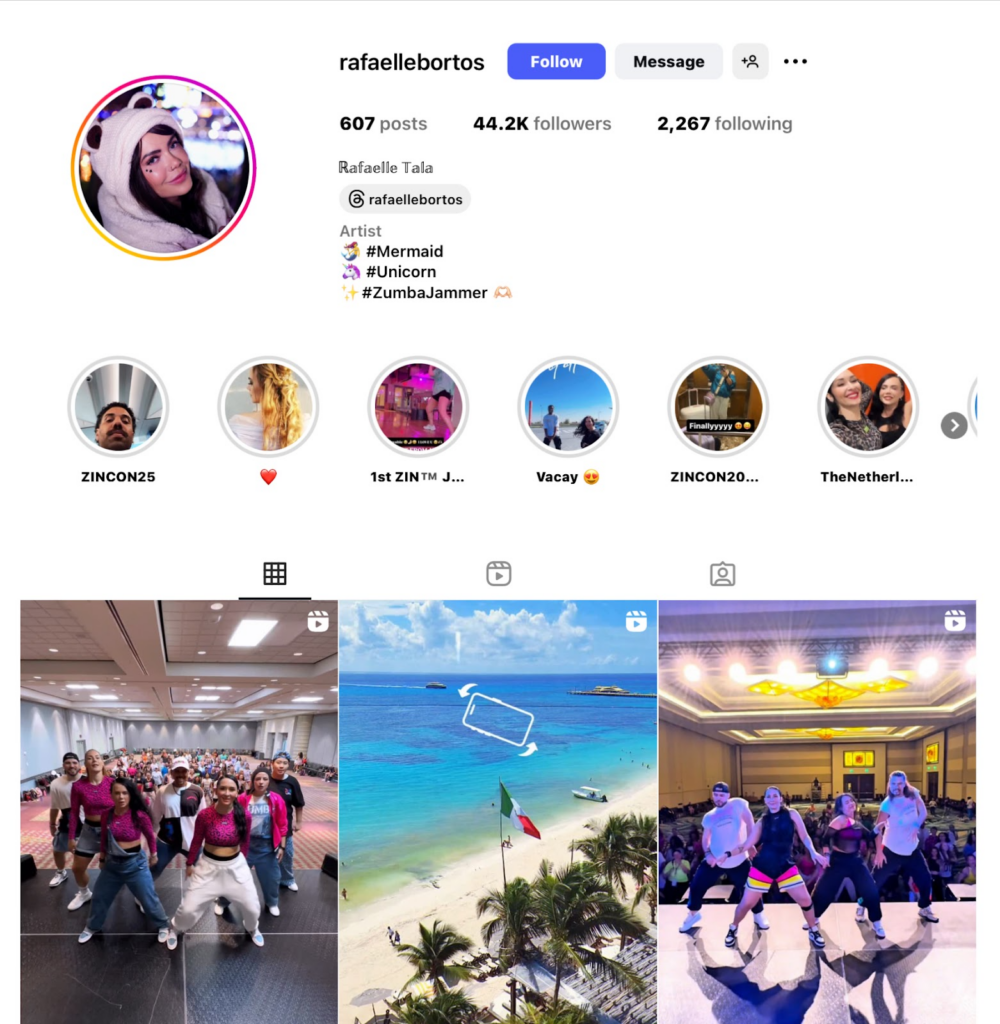Screen dimensions: 1000x1024
Task: Tap the suggest similar accounts icon
Action: pos(750,62)
